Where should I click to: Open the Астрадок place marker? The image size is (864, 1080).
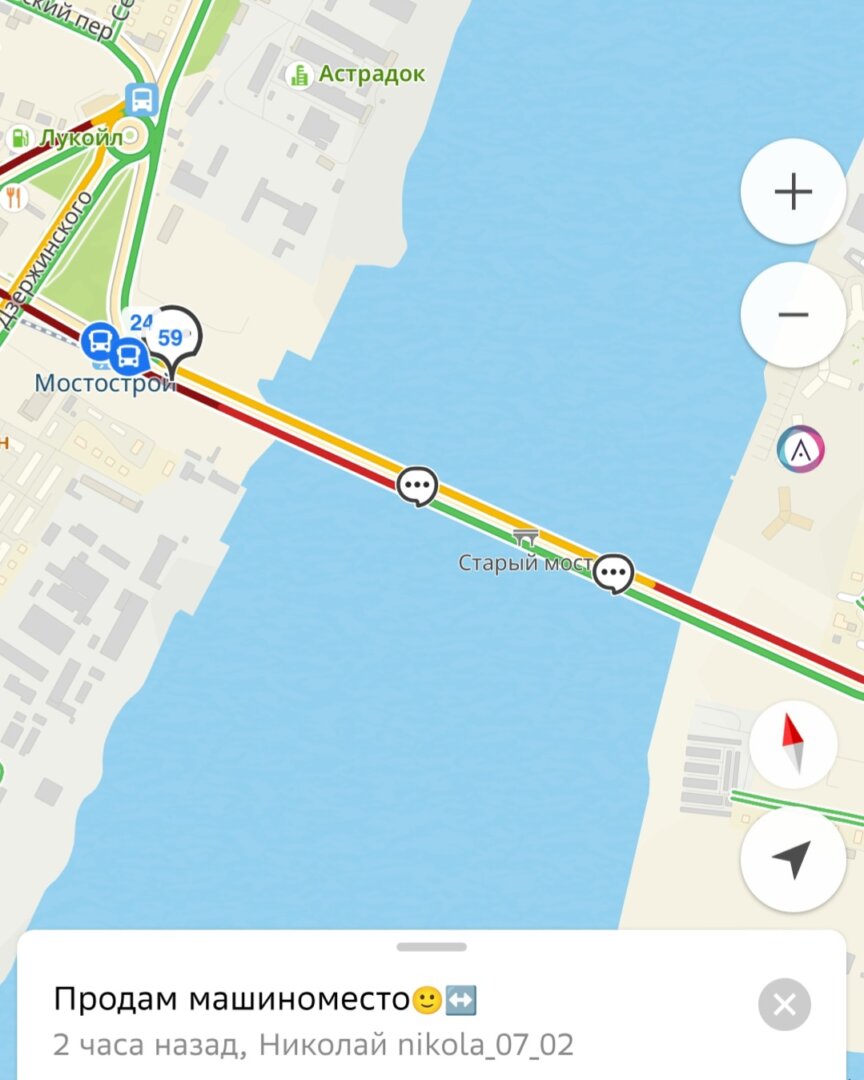(299, 75)
